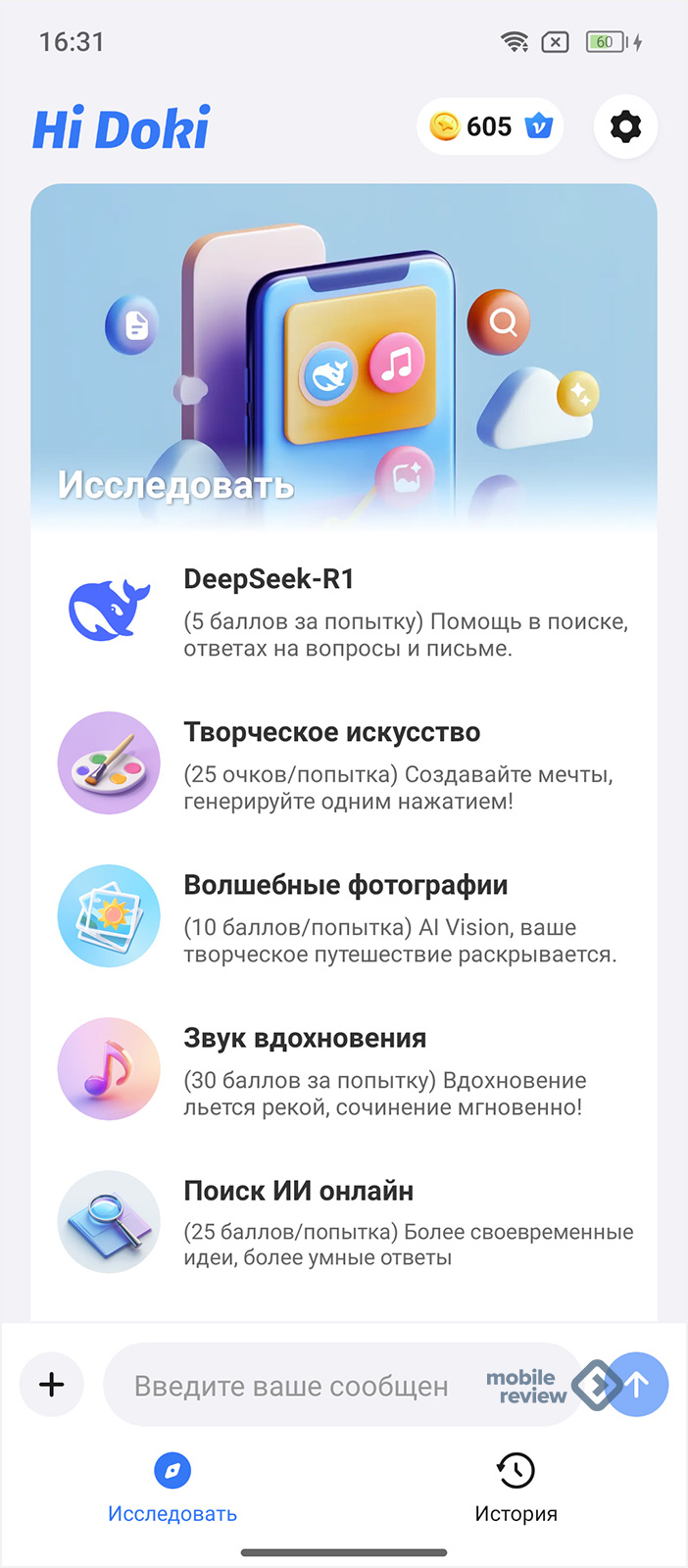The height and width of the screenshot is (1568, 688).
Task: Open Волшебные фотографии feature
Action: tap(344, 917)
